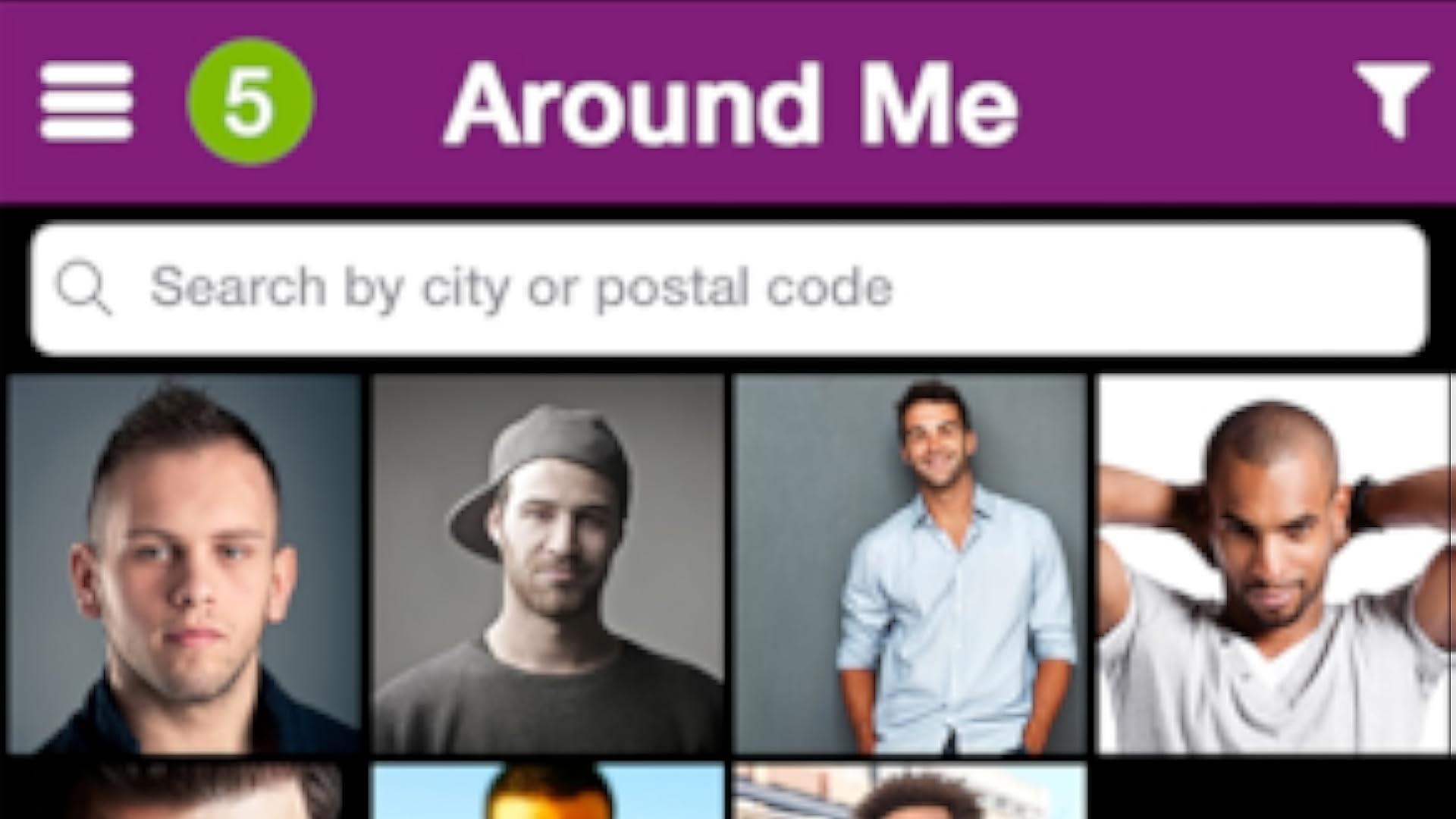View profile of man wearing backwards cap
The image size is (1456, 819).
pyautogui.click(x=548, y=564)
